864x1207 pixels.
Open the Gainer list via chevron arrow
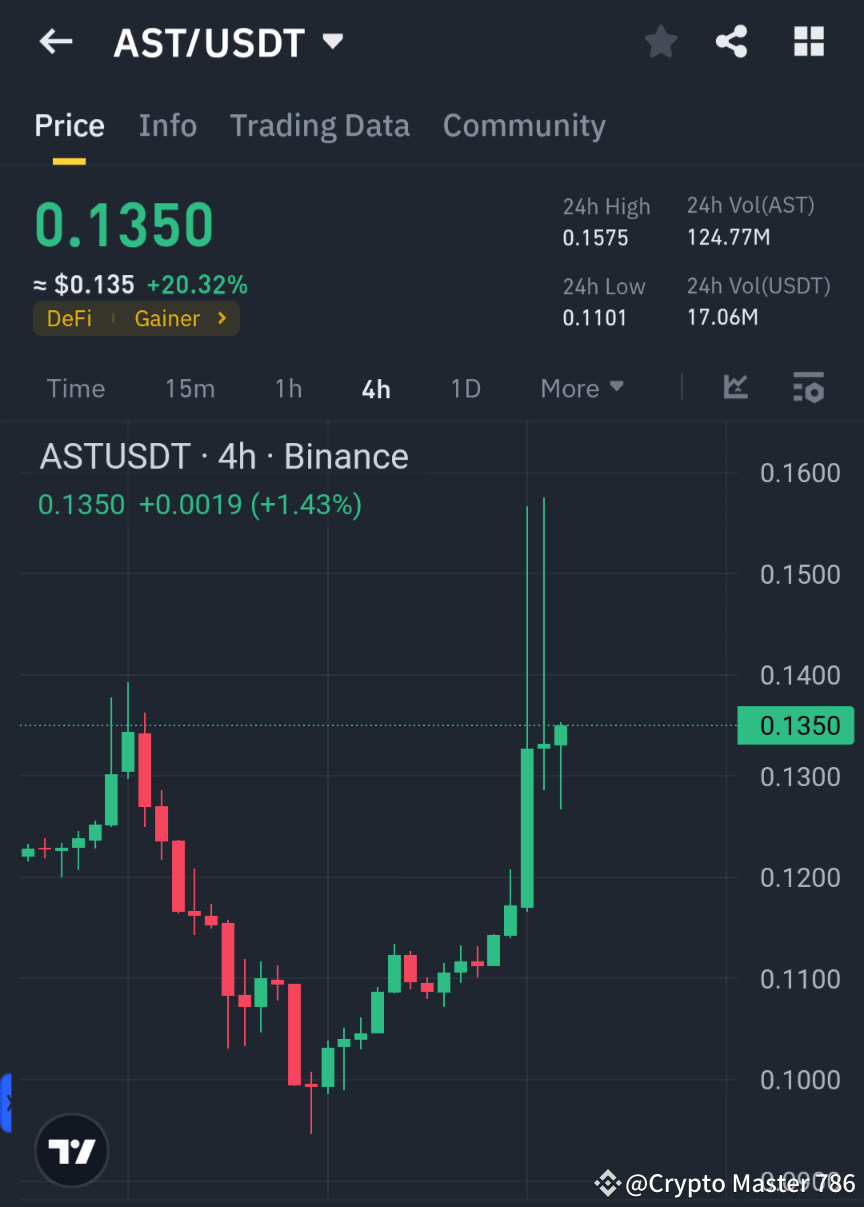tap(222, 318)
